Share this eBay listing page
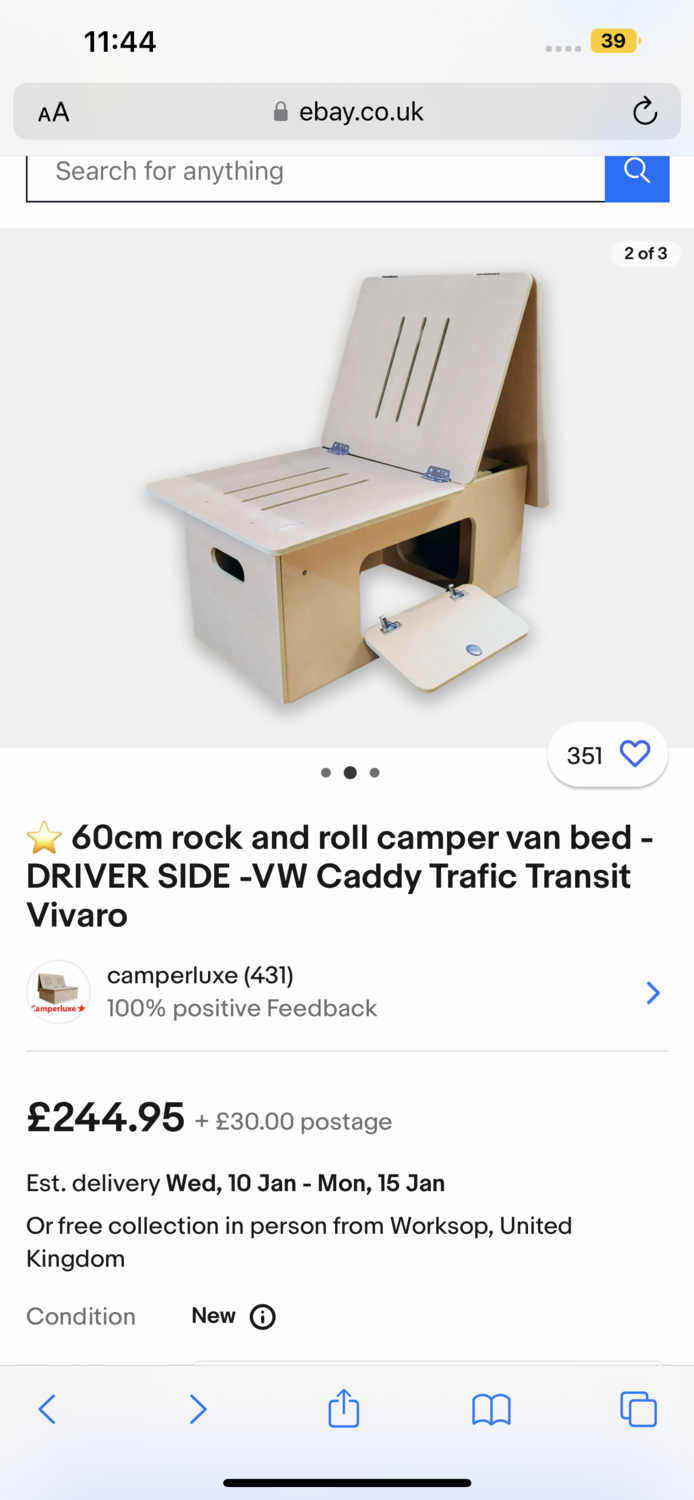694x1500 pixels. [x=343, y=1409]
